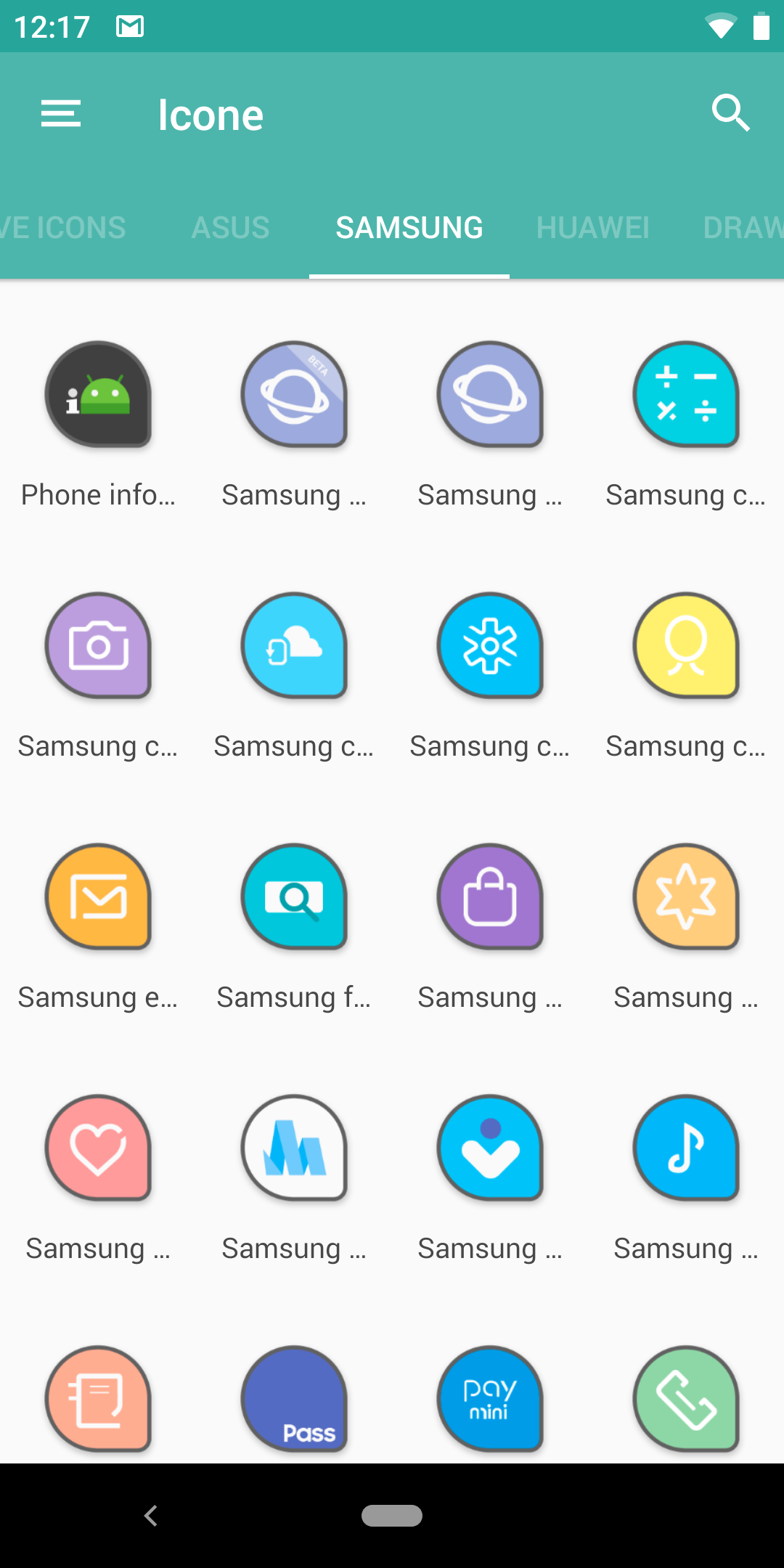This screenshot has height=1568, width=784.
Task: Select the Phone info icon
Action: pyautogui.click(x=98, y=394)
